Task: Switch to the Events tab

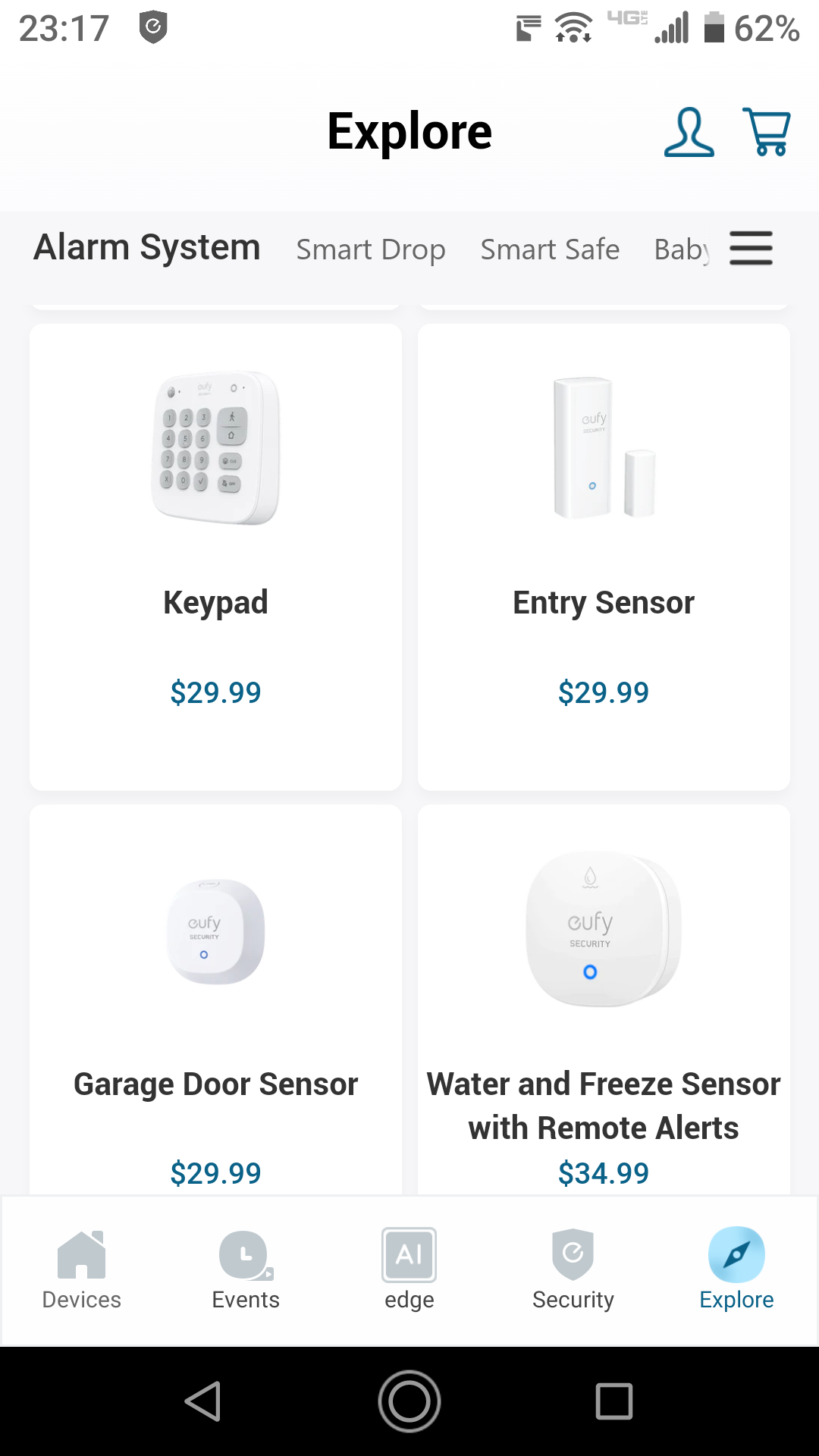Action: click(246, 1269)
